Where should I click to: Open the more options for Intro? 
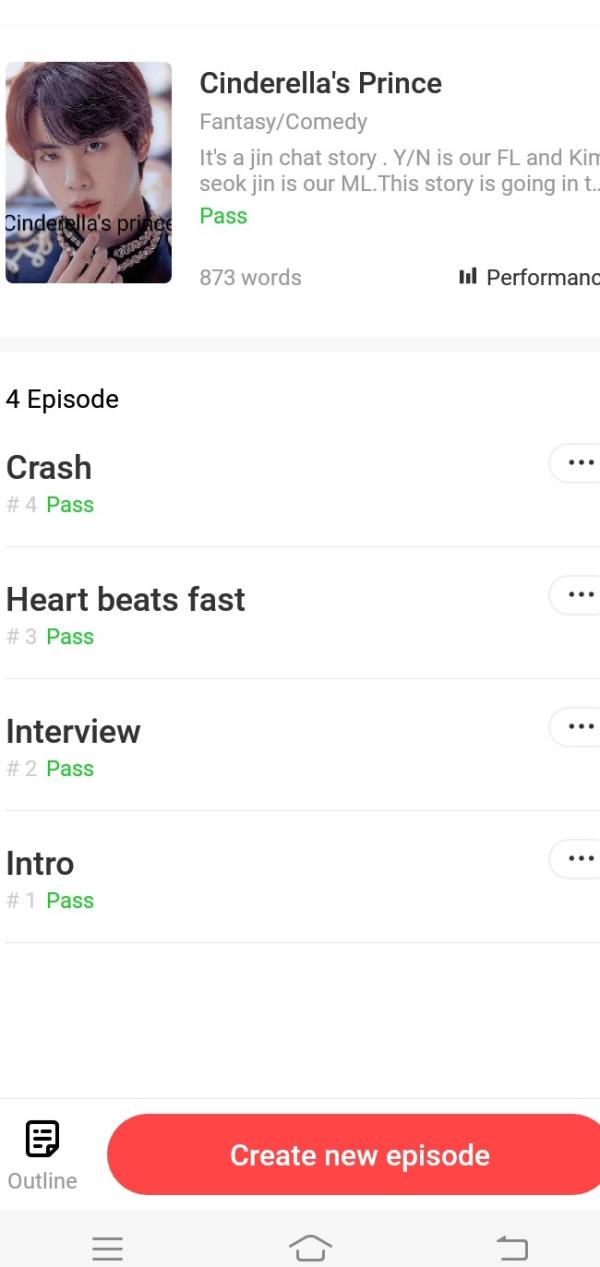579,859
